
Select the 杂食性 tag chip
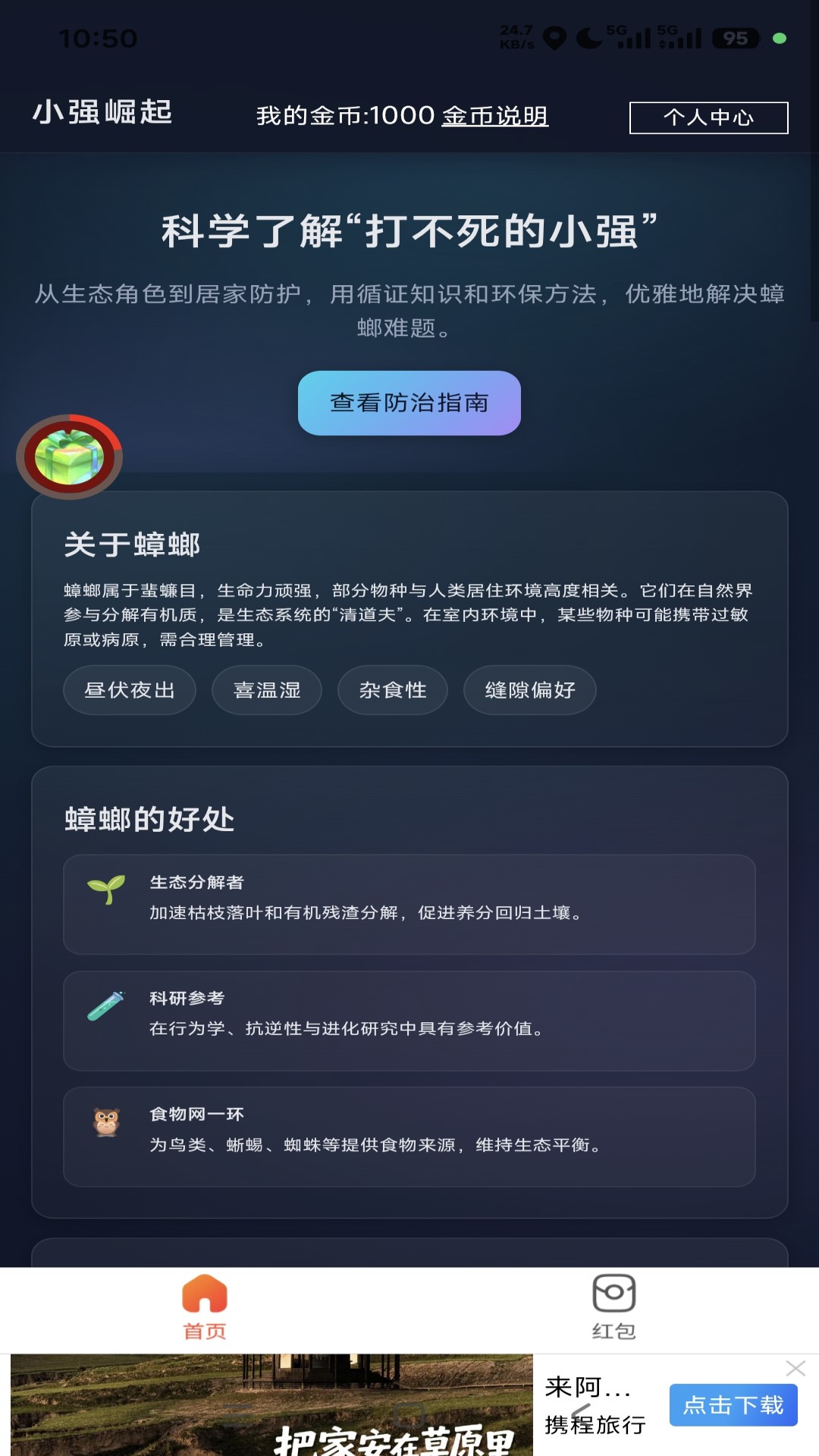click(x=393, y=690)
